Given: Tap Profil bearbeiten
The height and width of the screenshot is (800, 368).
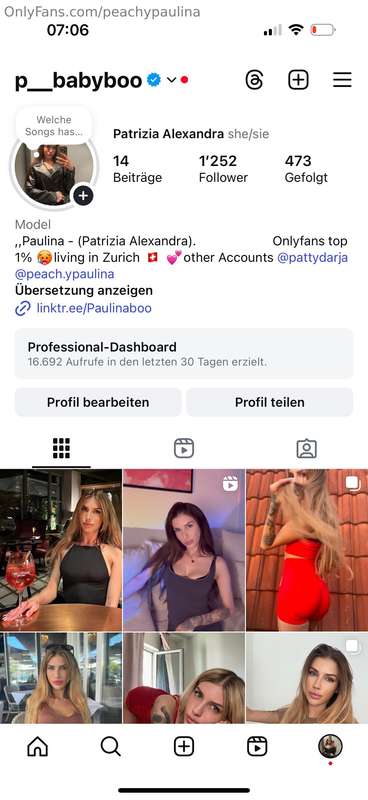Looking at the screenshot, I should coord(98,402).
